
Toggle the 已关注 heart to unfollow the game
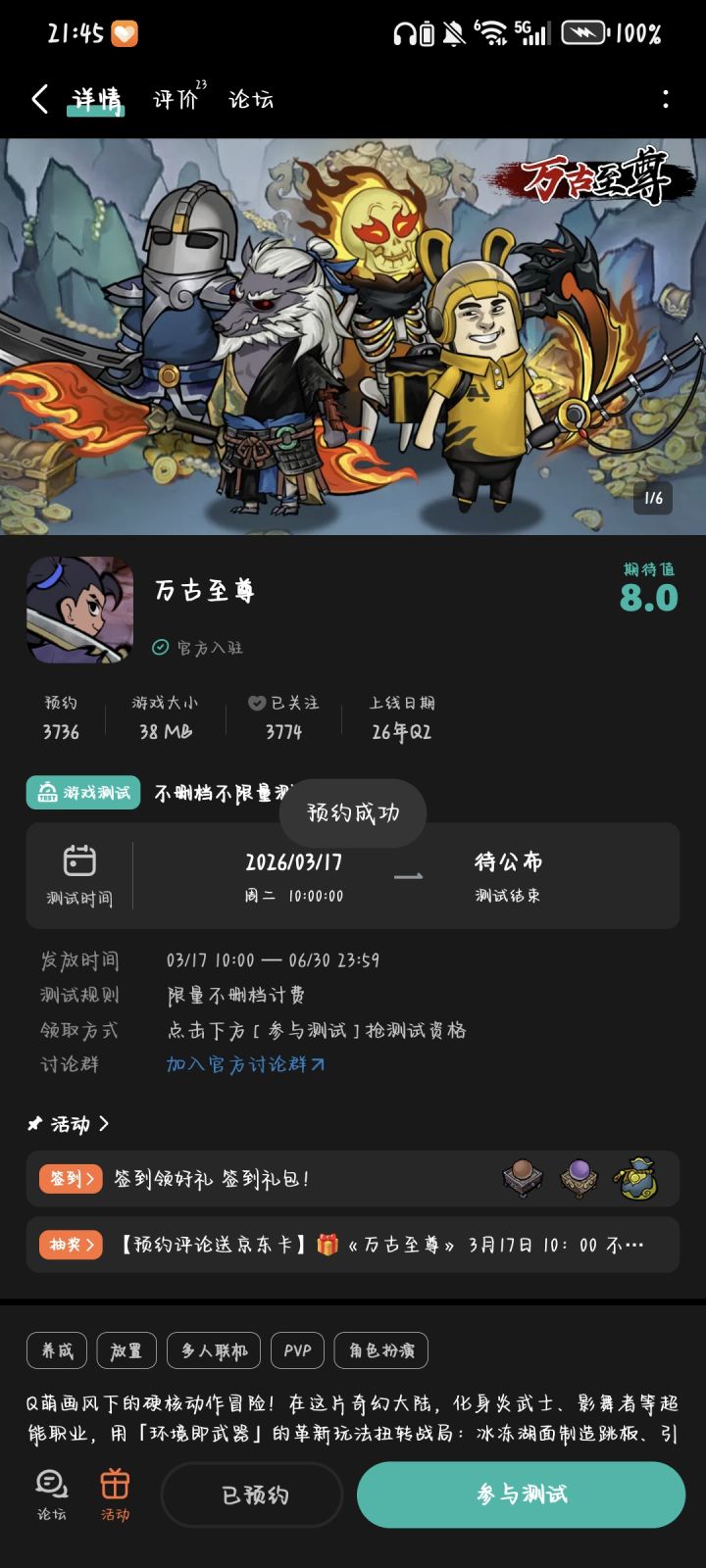(x=256, y=704)
